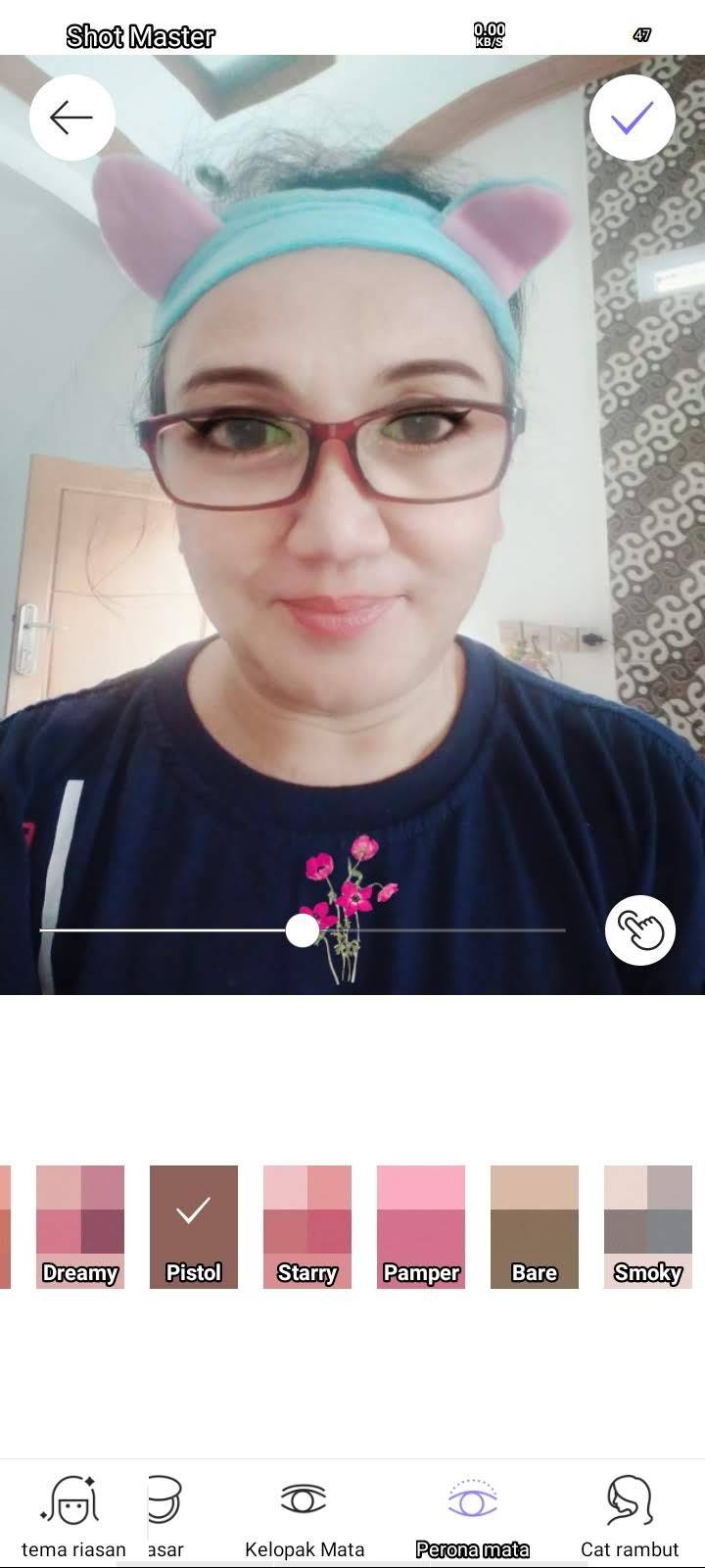
Task: Tap the touch gesture icon button
Action: [x=640, y=930]
